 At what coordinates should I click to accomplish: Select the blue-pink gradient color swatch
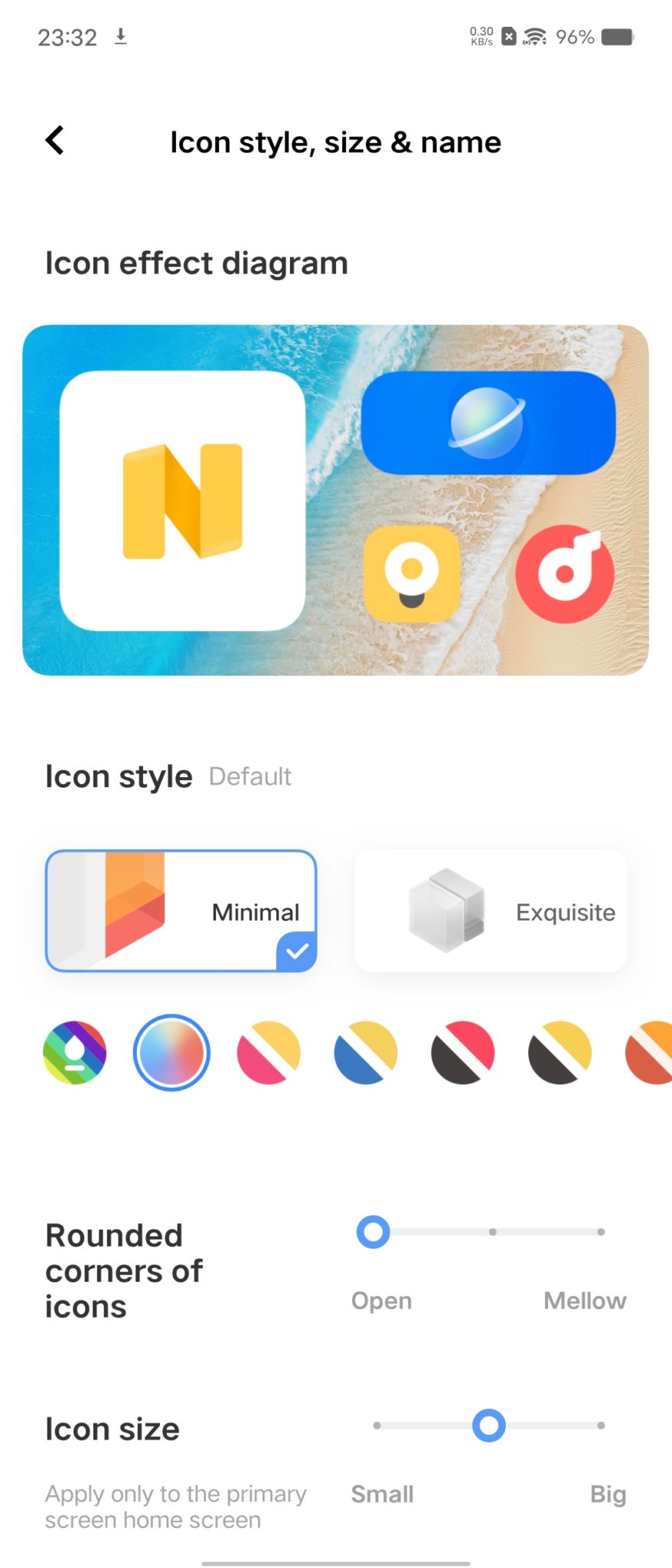pyautogui.click(x=171, y=1053)
